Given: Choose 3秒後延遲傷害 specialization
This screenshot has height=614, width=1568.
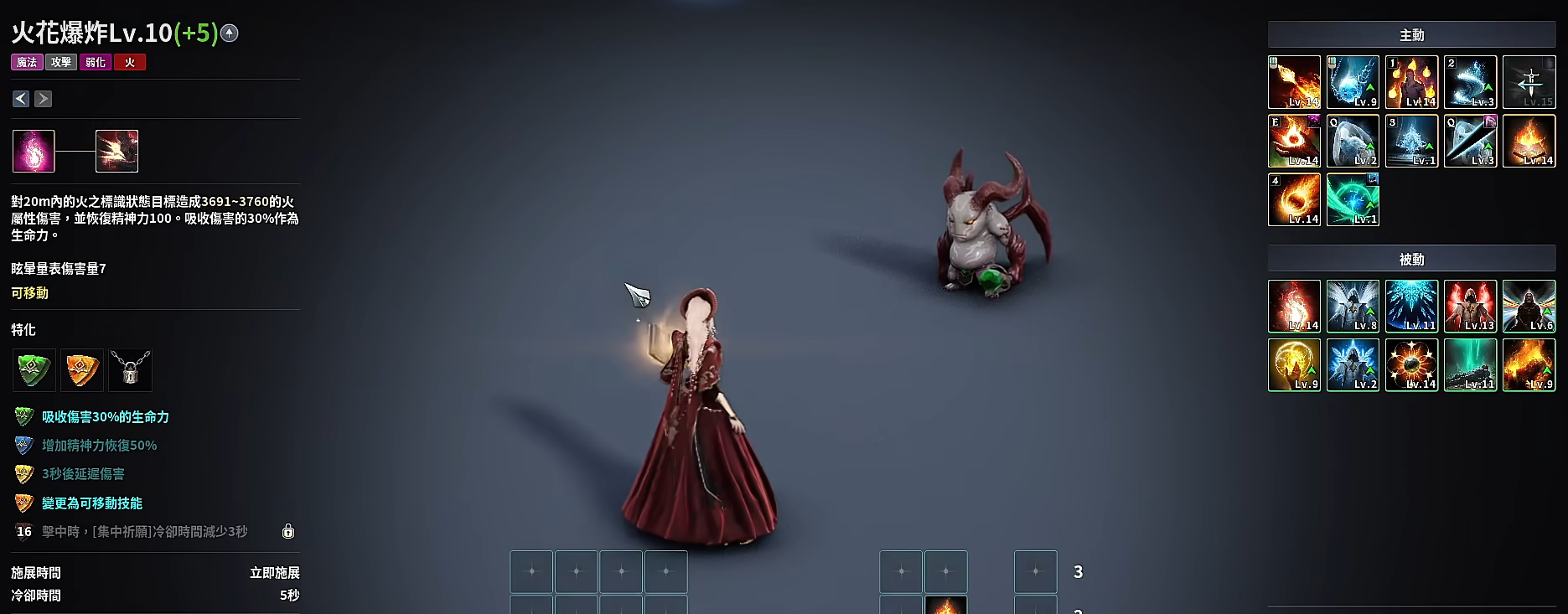Looking at the screenshot, I should pyautogui.click(x=83, y=474).
